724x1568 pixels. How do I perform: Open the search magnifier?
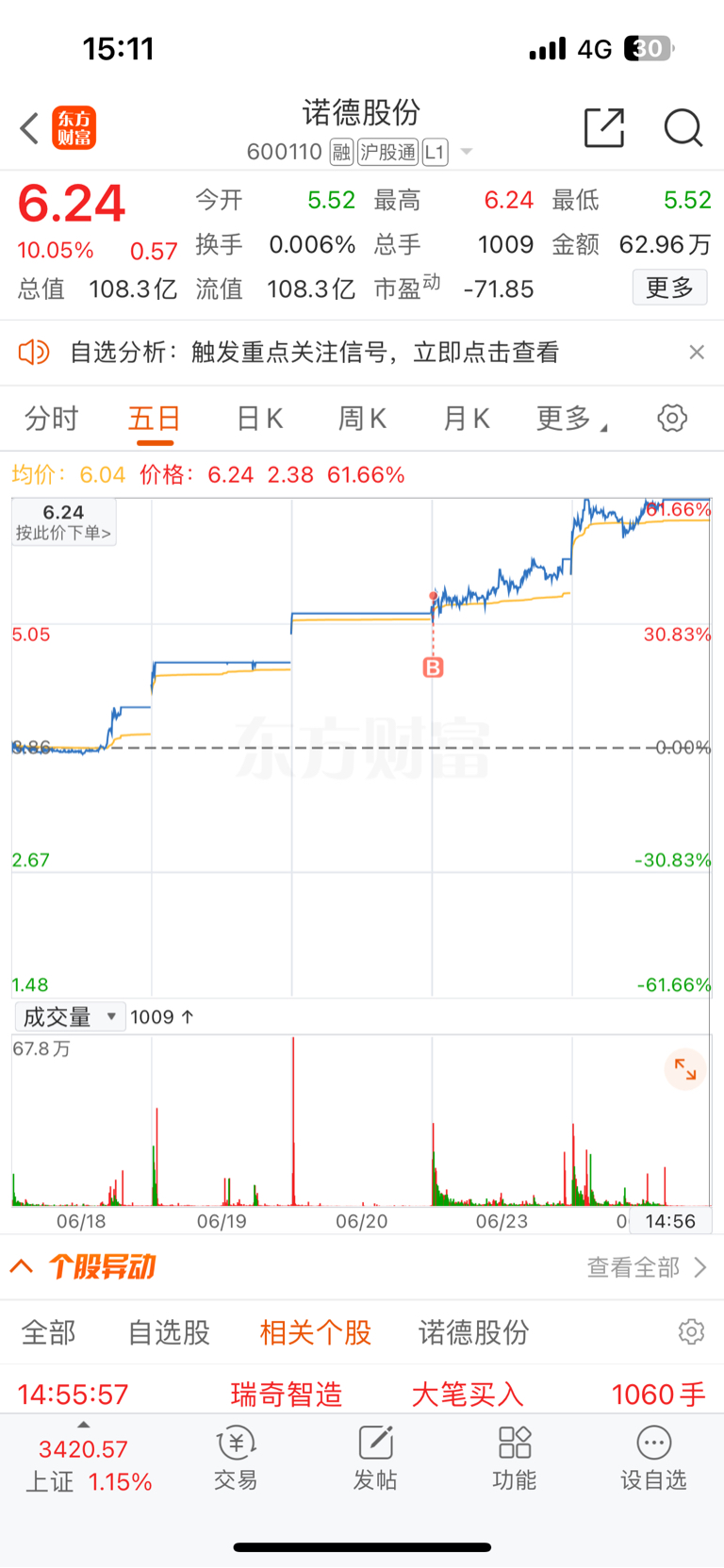[x=683, y=127]
